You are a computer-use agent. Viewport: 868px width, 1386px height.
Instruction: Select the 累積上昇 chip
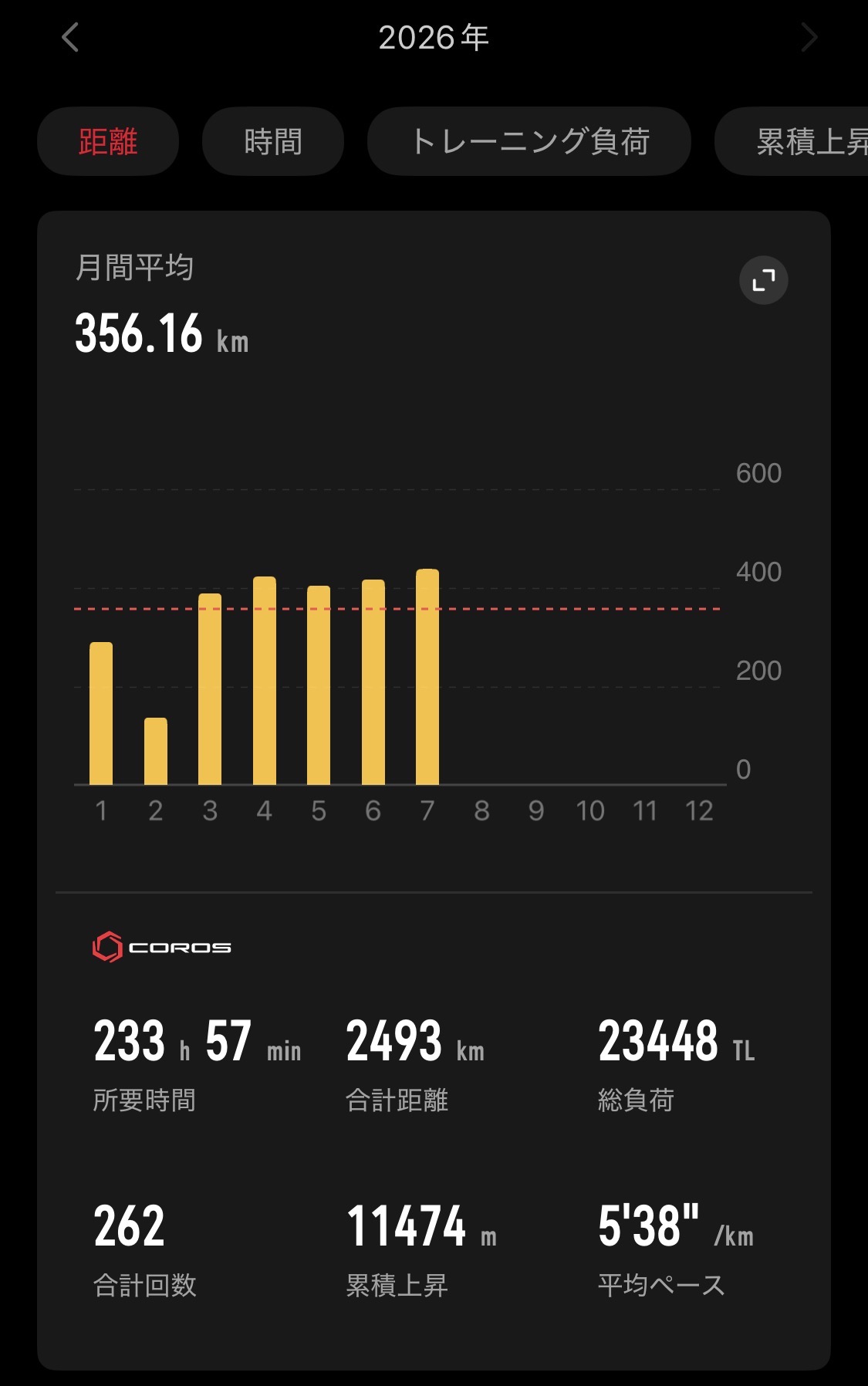click(x=792, y=141)
